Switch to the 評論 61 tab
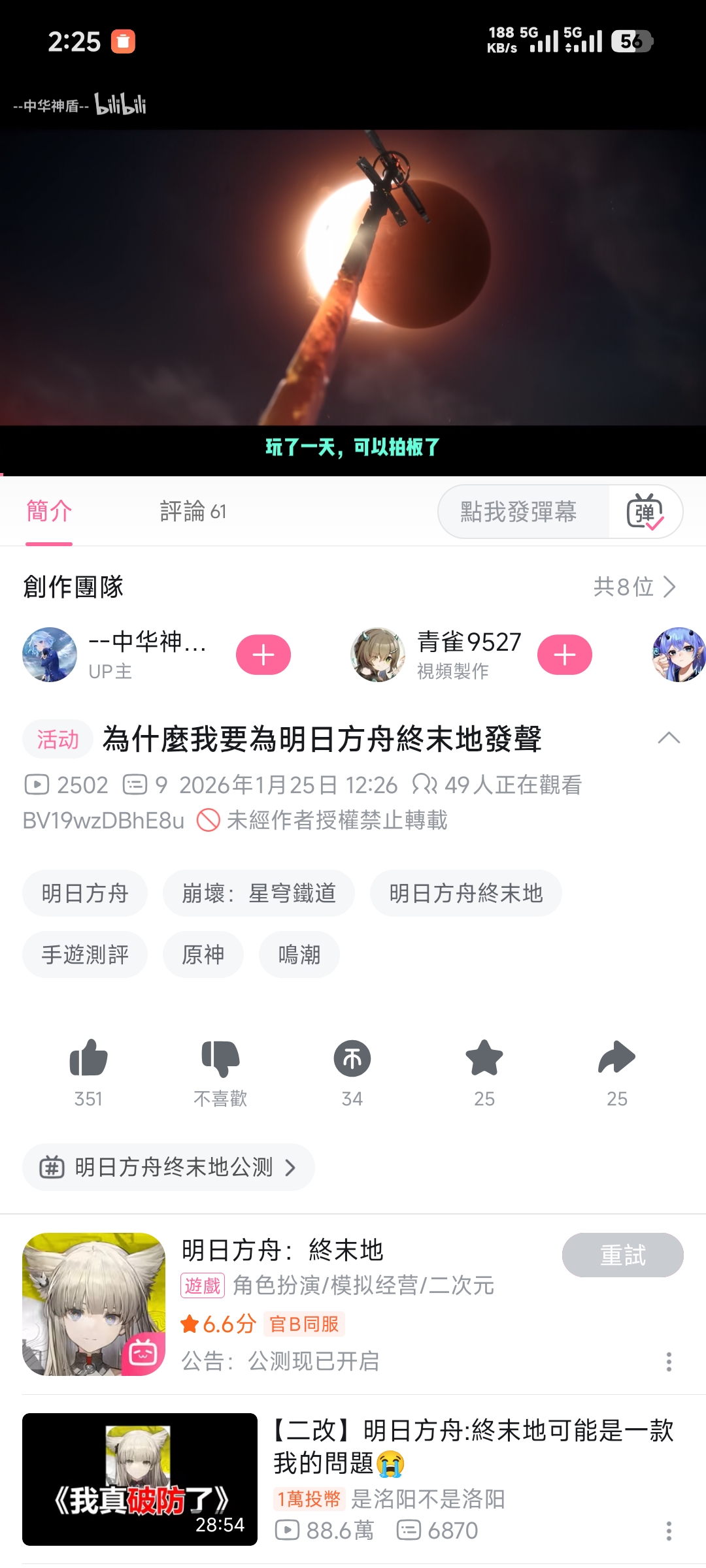 [193, 512]
